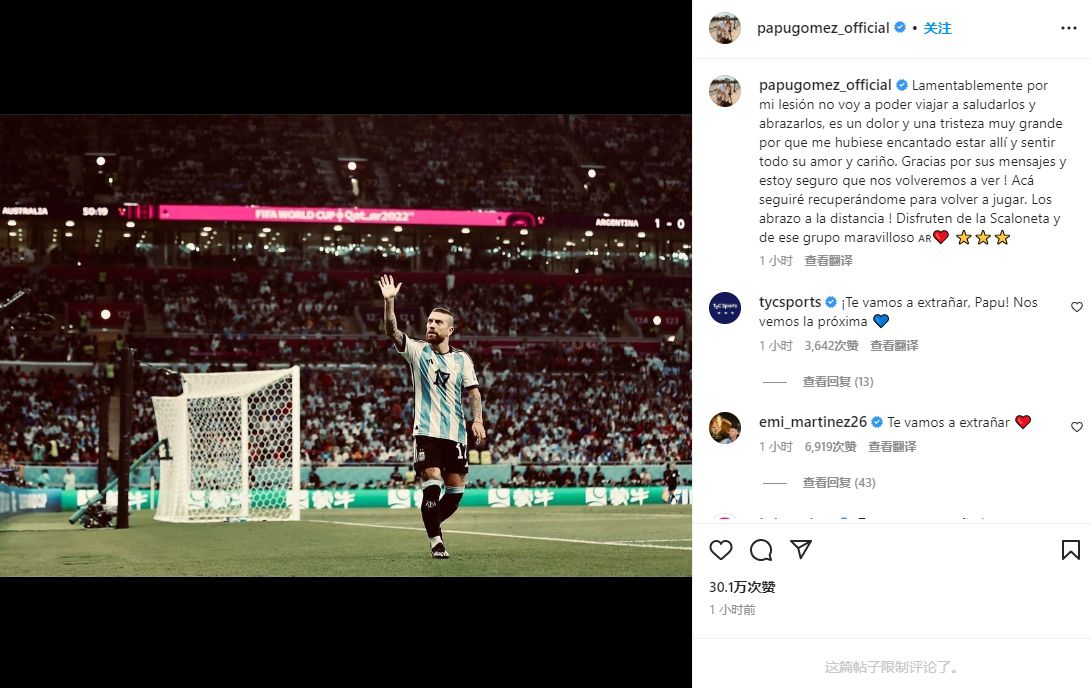The width and height of the screenshot is (1091, 688).
Task: Open the tycsports profile
Action: pyautogui.click(x=790, y=302)
